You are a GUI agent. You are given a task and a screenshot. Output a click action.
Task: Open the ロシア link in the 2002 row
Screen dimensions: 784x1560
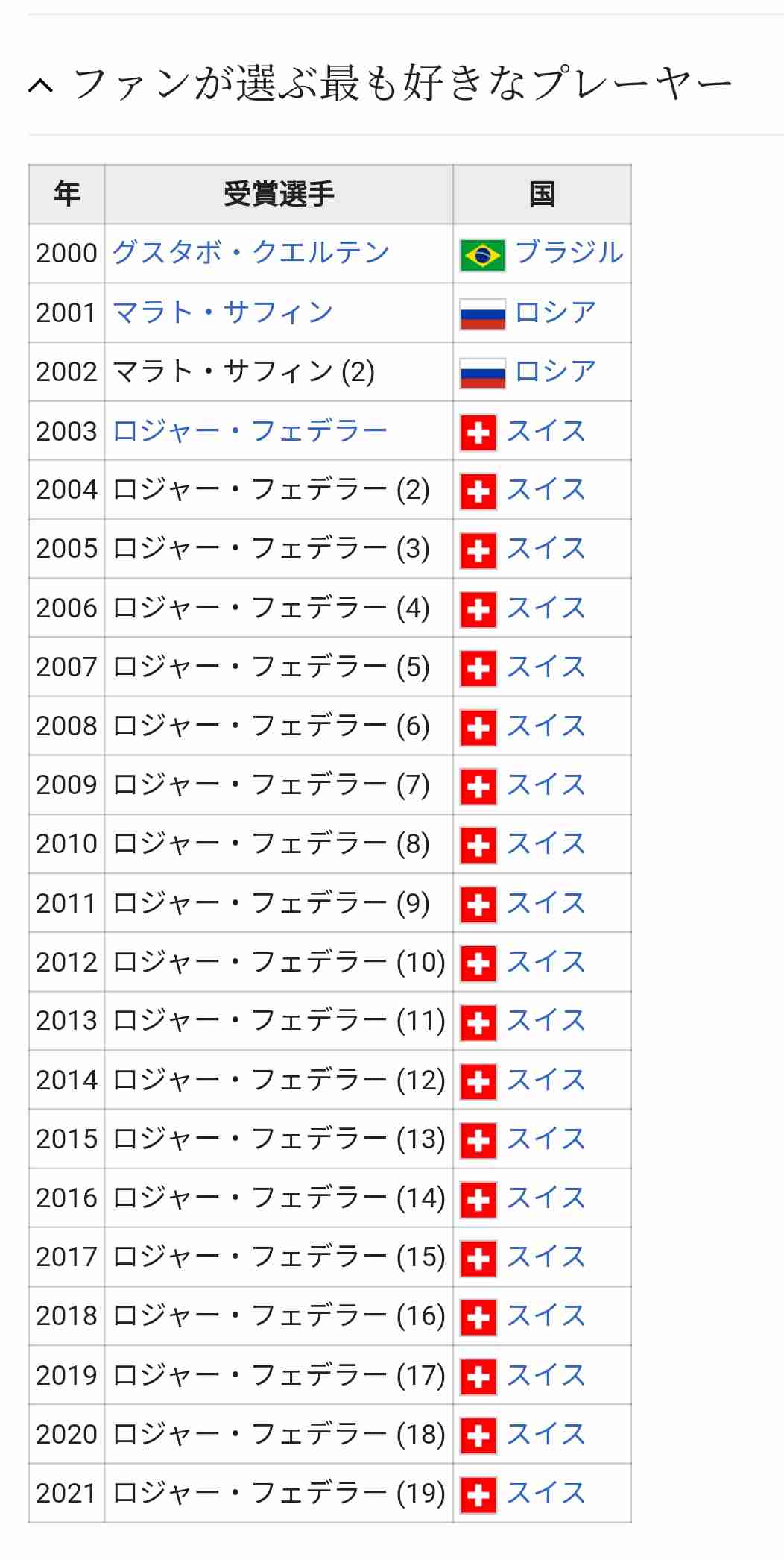pyautogui.click(x=555, y=371)
